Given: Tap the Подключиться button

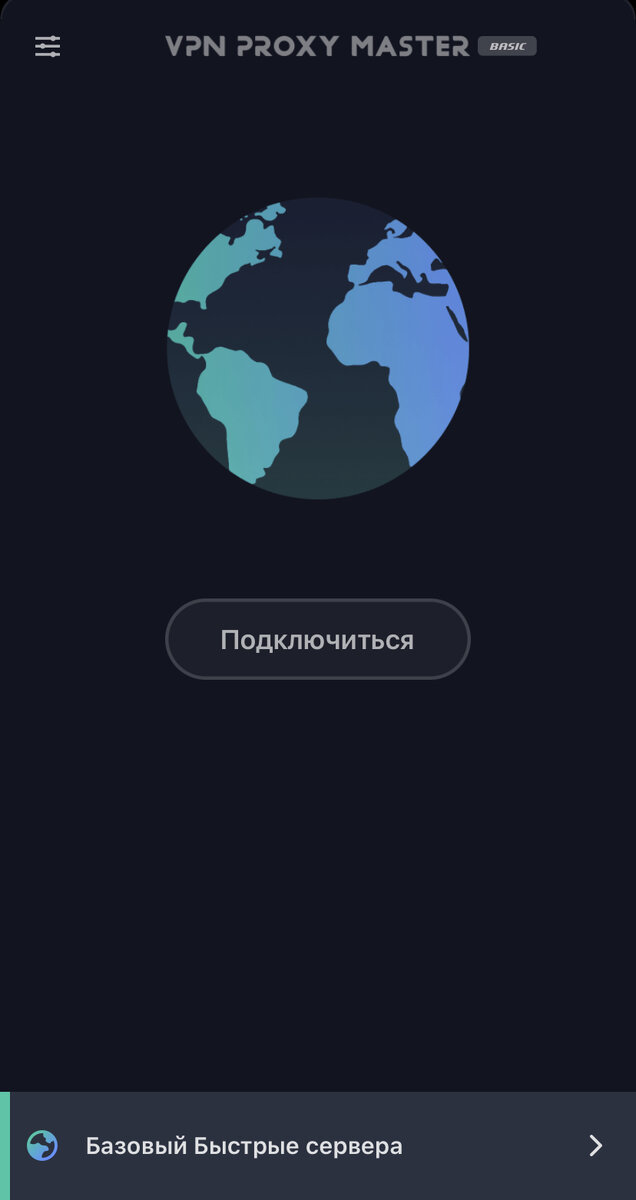Looking at the screenshot, I should point(317,639).
